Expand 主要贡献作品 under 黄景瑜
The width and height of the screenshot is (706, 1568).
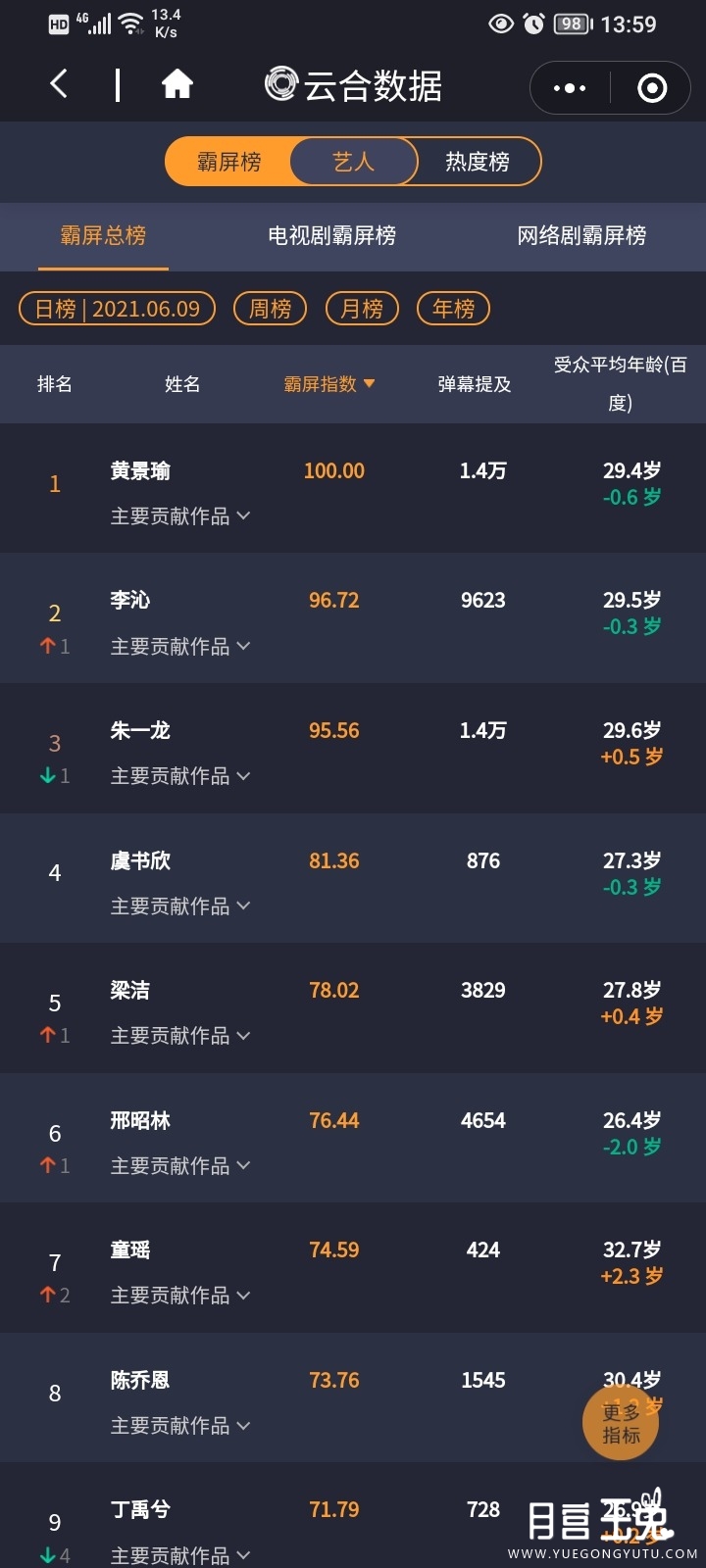[180, 516]
